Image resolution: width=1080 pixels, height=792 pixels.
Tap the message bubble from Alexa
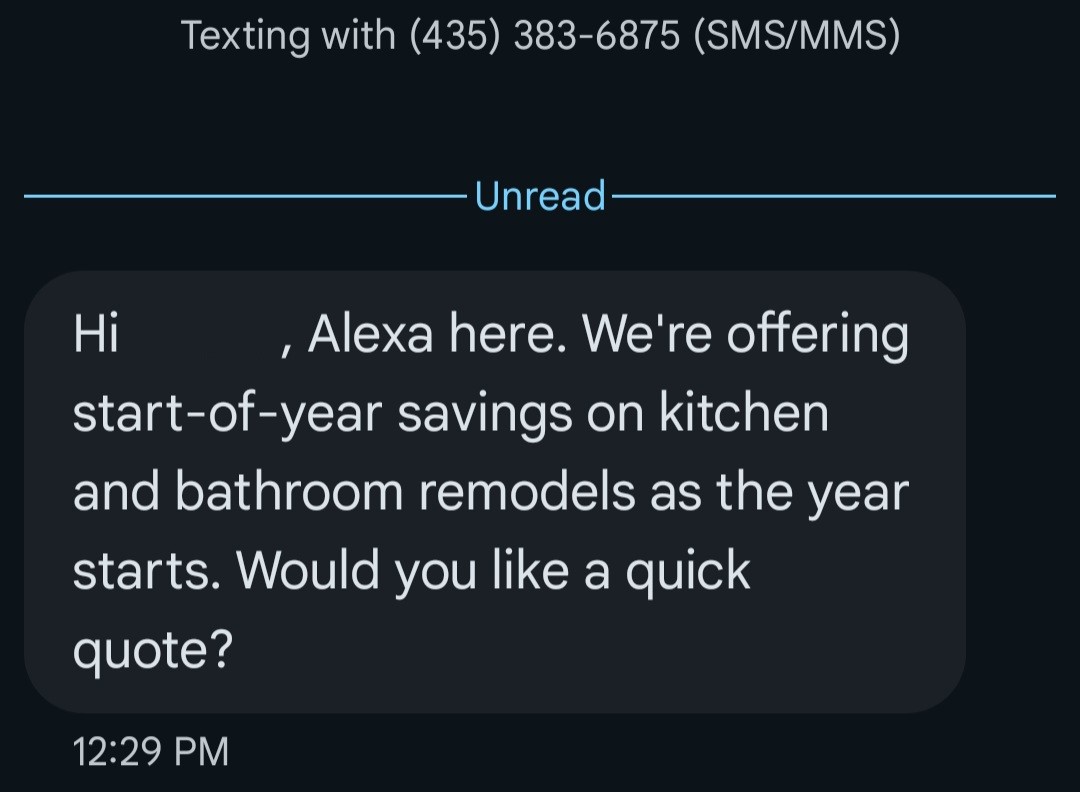tap(494, 491)
